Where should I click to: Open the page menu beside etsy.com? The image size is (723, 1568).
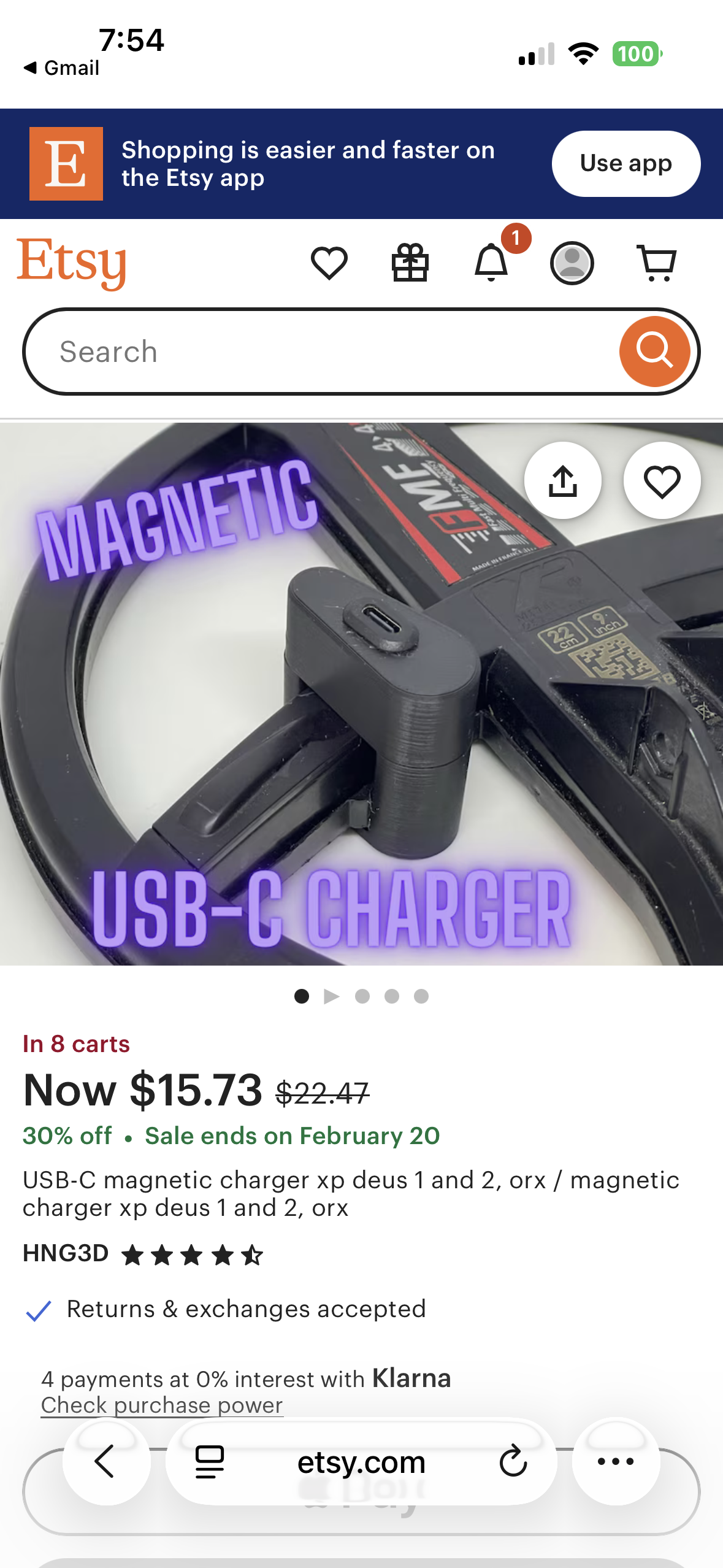(x=210, y=1461)
